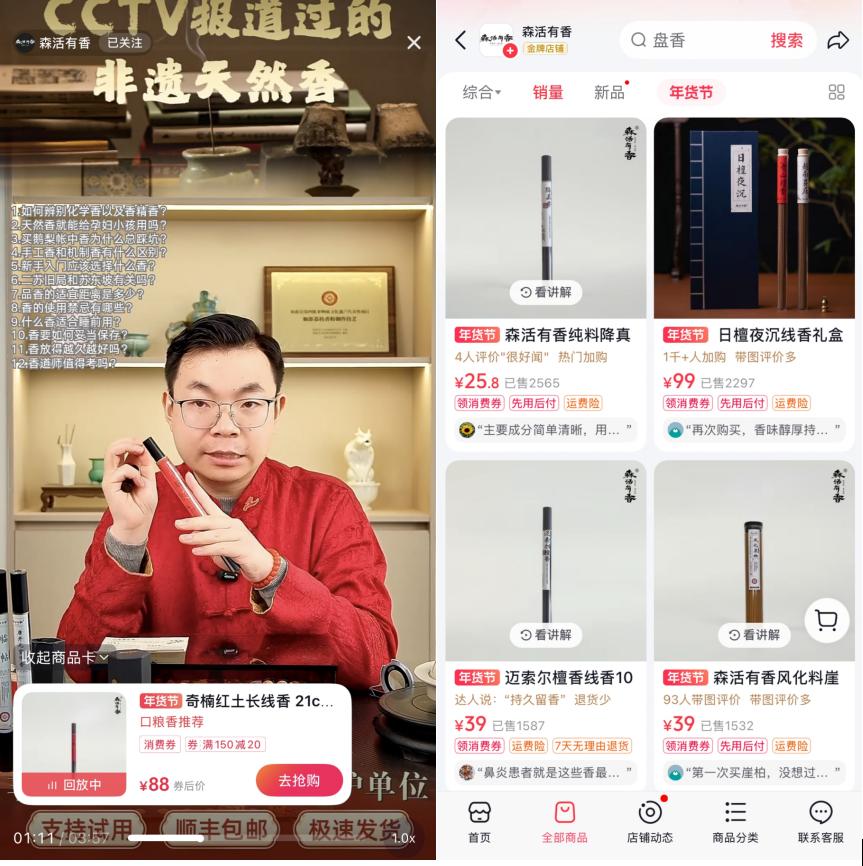Change the 1.0x playback speed

coord(403,838)
